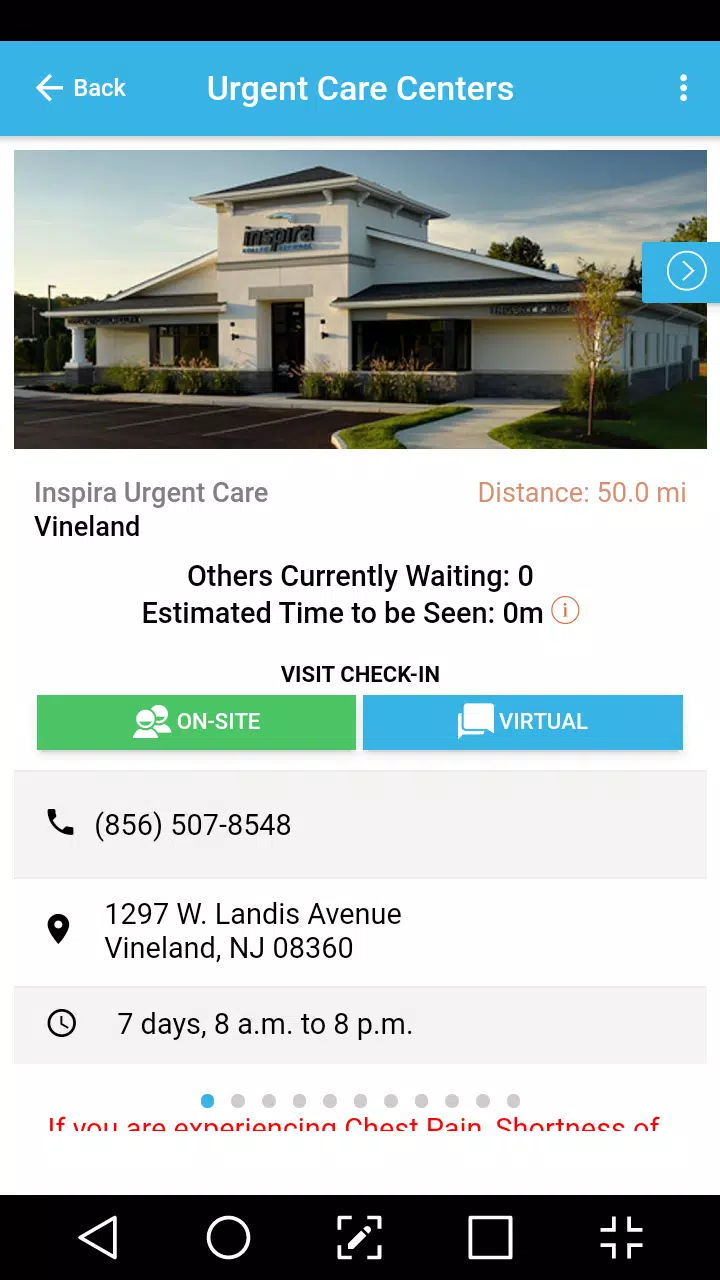This screenshot has width=720, height=1280.
Task: Go back using the Back arrow
Action: tap(80, 88)
